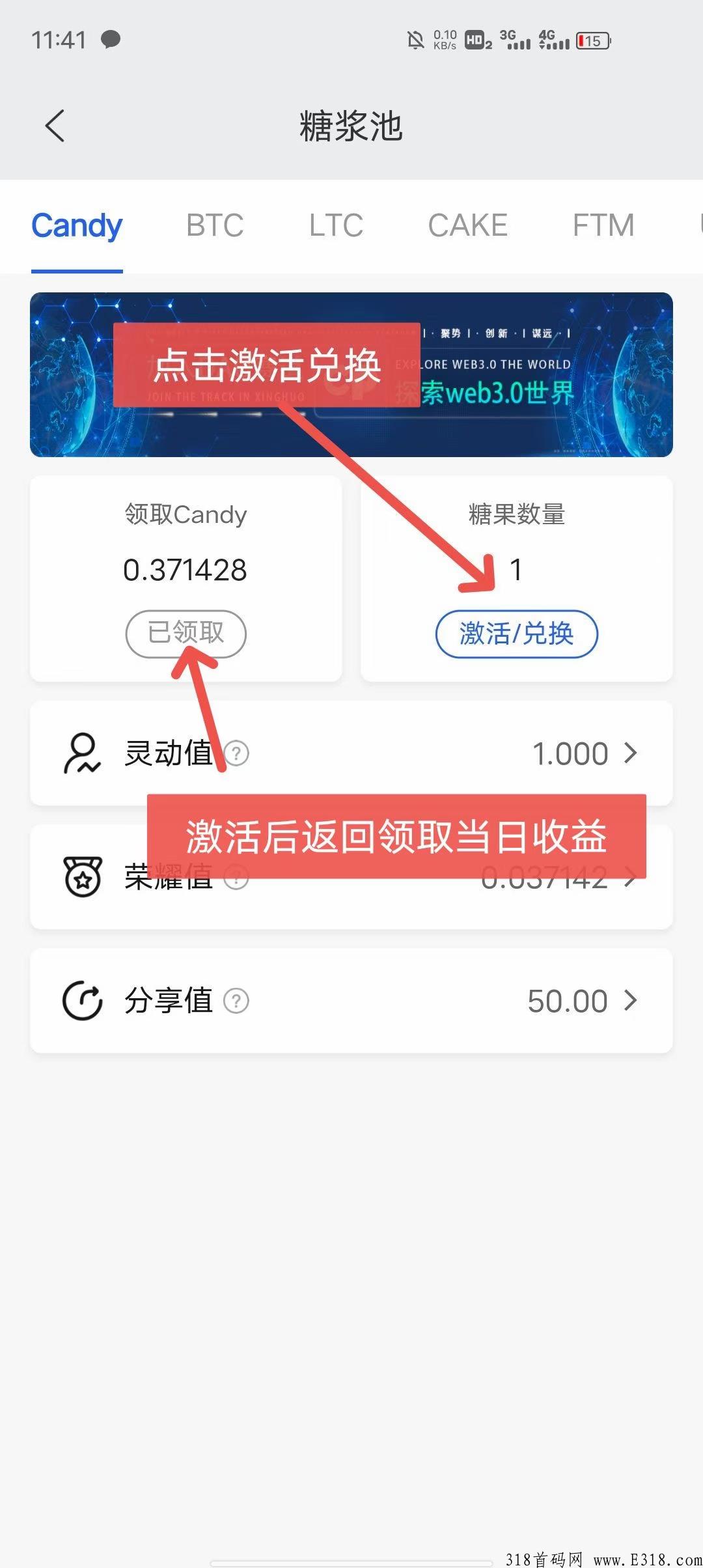This screenshot has height=1568, width=703.
Task: Select the Candy tab
Action: pyautogui.click(x=77, y=227)
